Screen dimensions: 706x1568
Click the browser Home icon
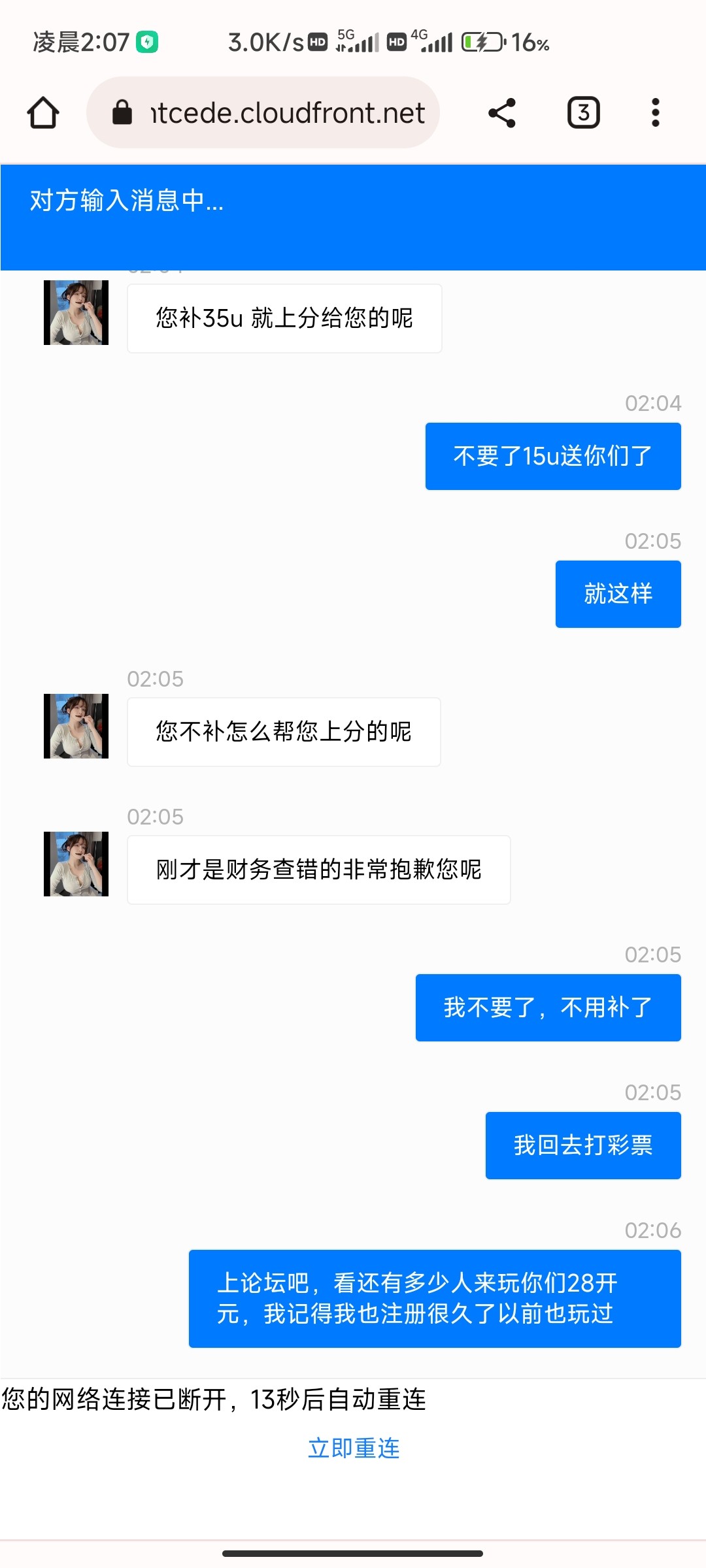coord(42,112)
